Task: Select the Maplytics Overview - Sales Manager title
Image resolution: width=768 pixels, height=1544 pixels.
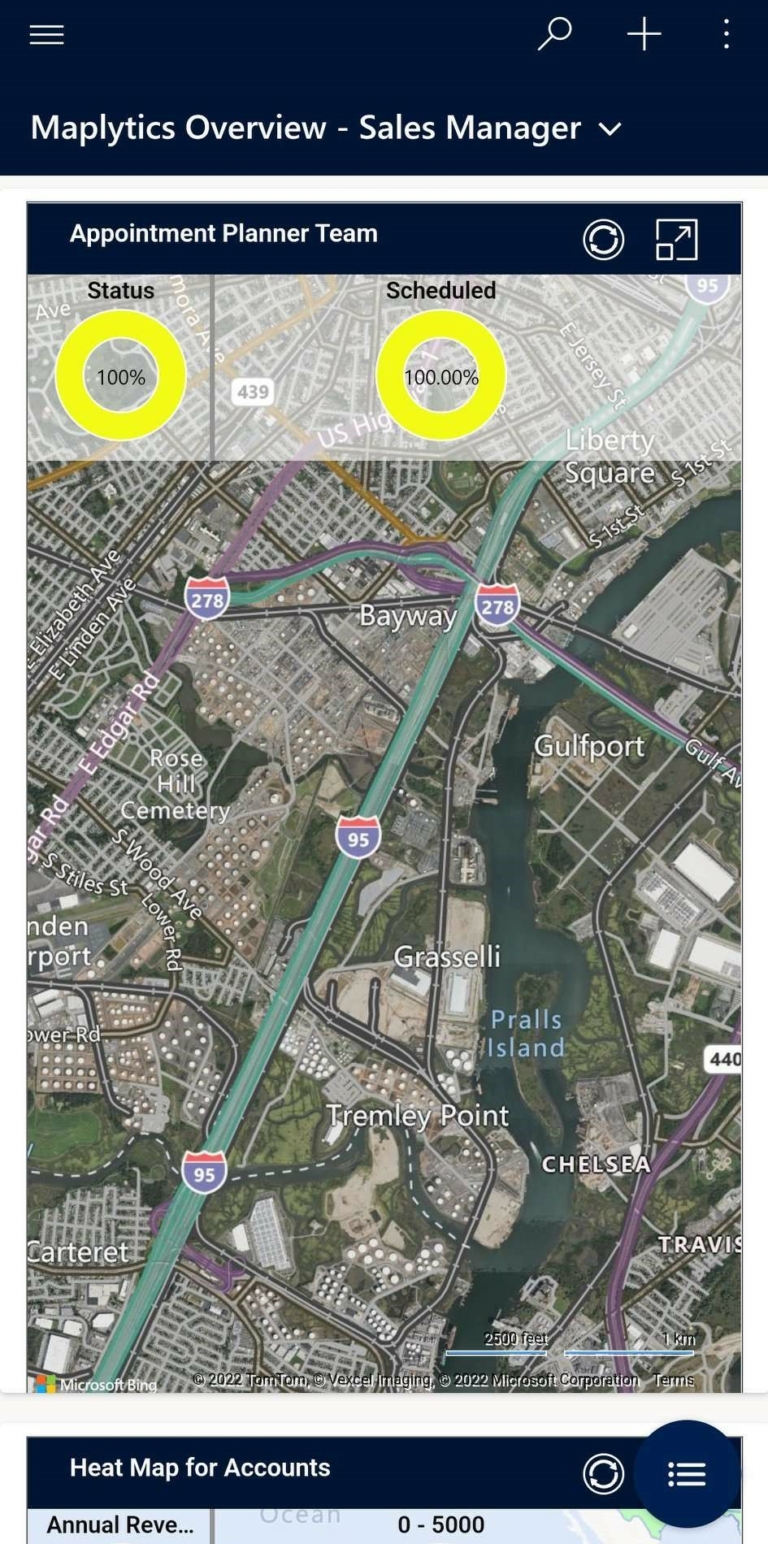Action: click(x=305, y=128)
